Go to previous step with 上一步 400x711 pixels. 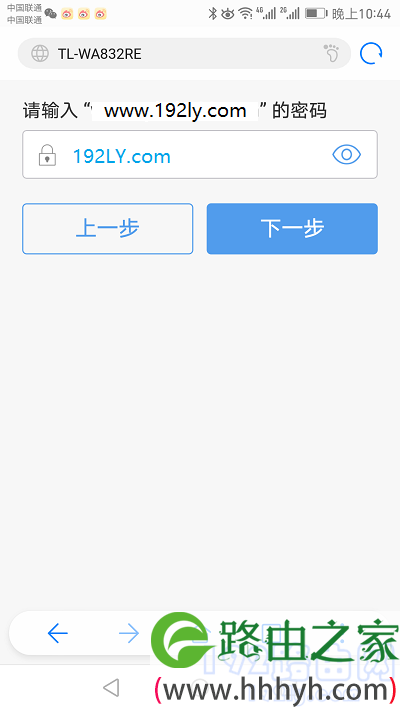coord(107,229)
